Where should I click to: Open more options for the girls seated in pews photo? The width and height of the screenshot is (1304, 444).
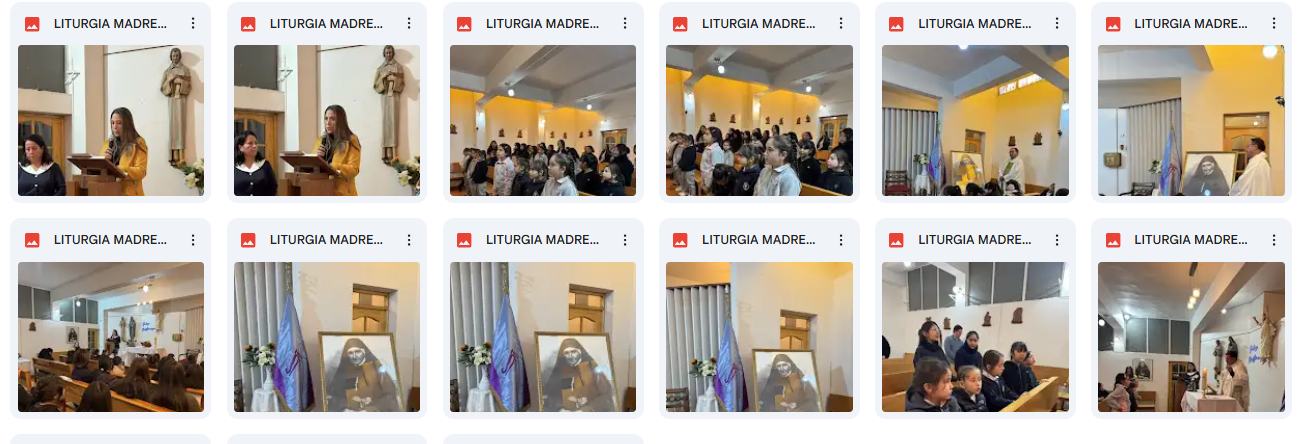1057,240
